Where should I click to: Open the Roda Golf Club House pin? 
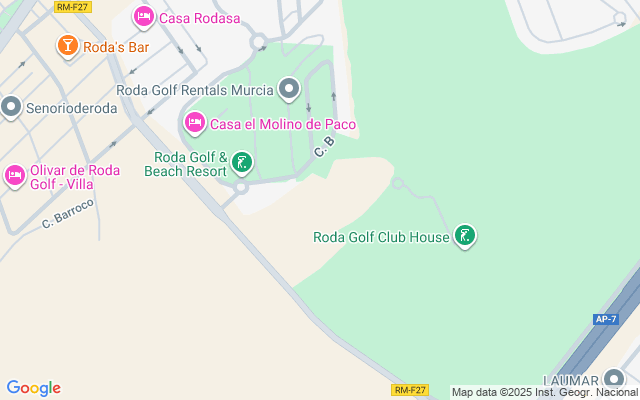click(464, 237)
